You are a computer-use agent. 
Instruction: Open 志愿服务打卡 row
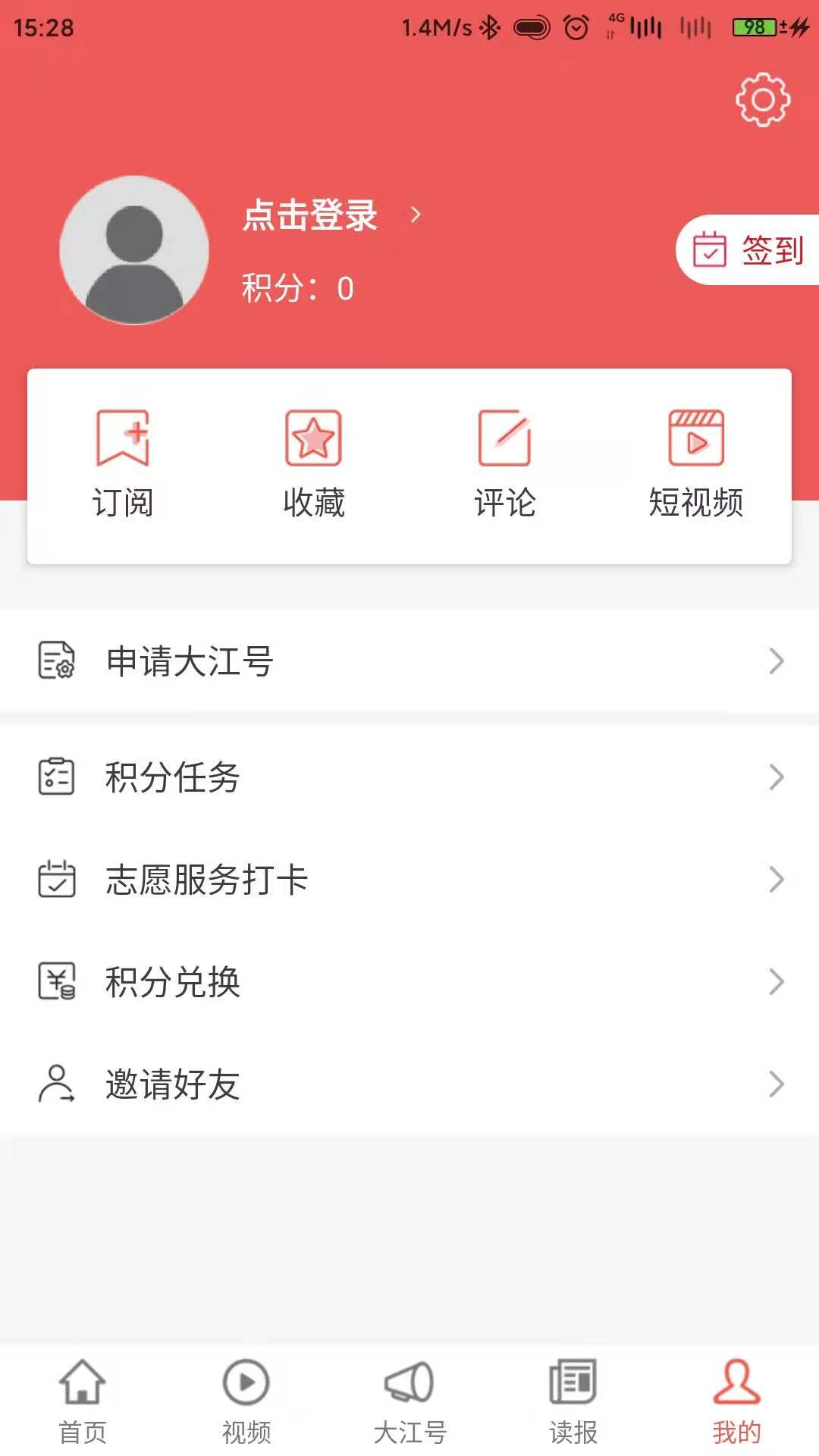tap(409, 880)
